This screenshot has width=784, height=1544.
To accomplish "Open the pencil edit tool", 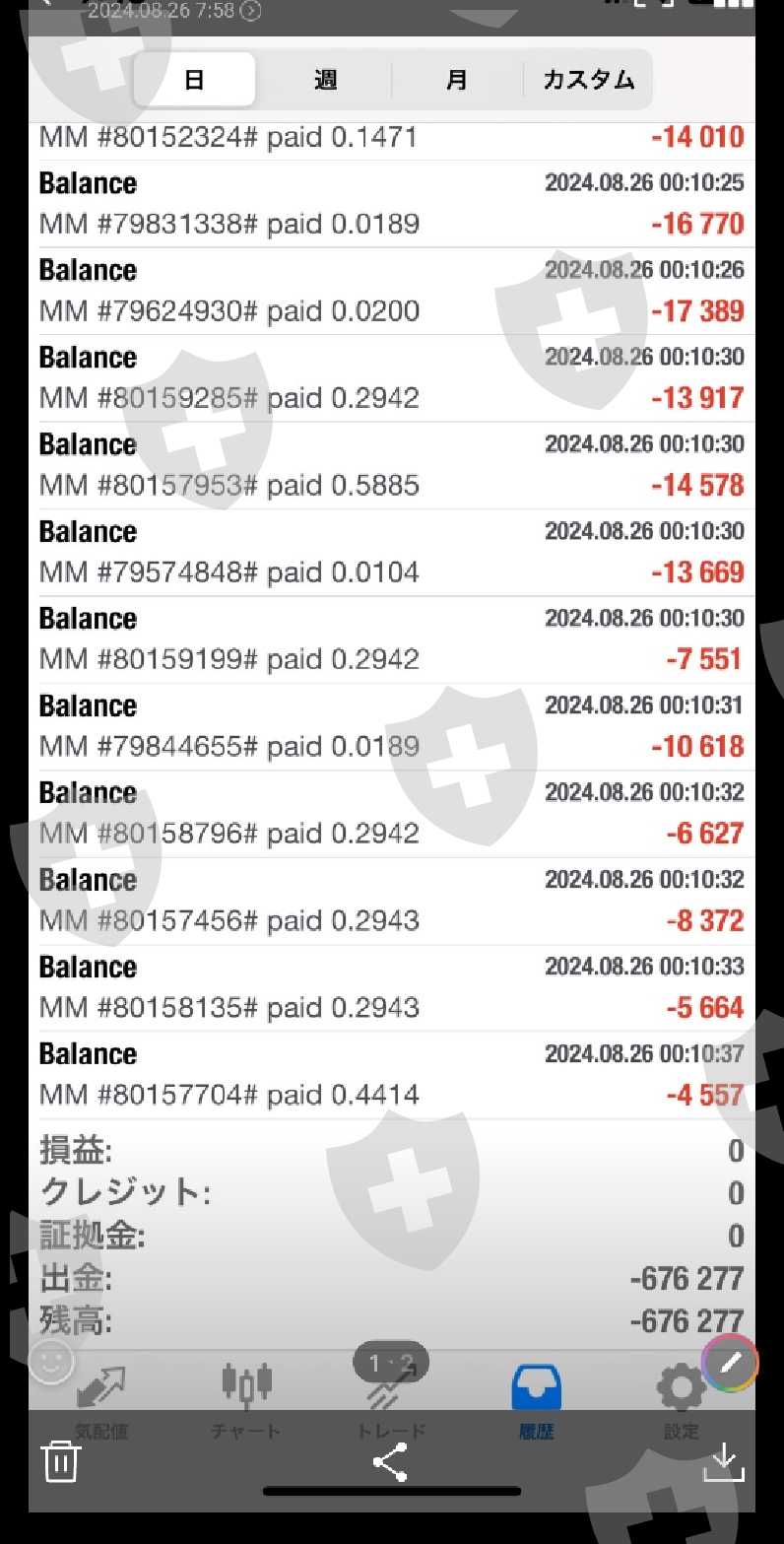I will click(731, 1364).
